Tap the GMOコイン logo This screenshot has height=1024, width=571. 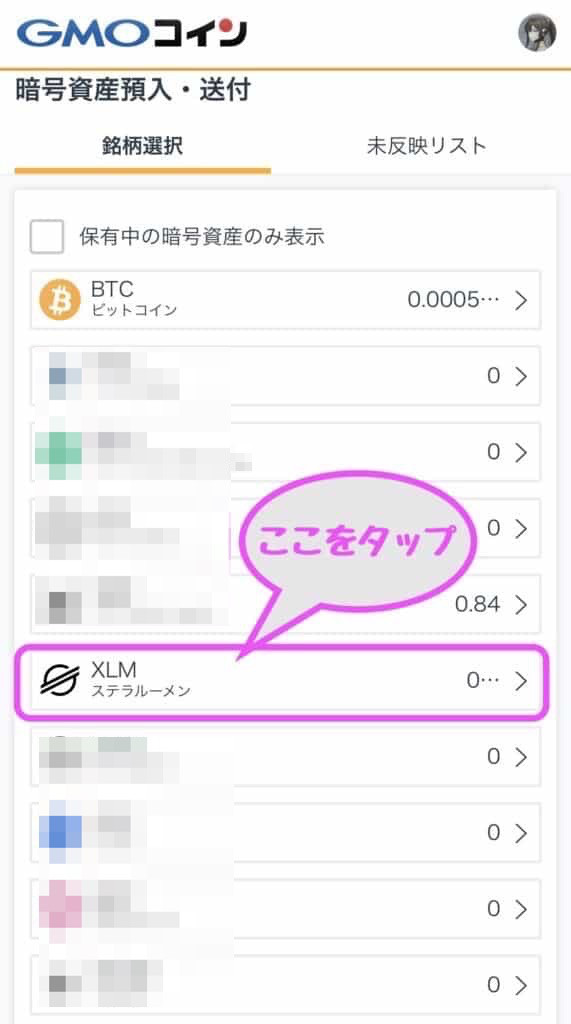133,33
